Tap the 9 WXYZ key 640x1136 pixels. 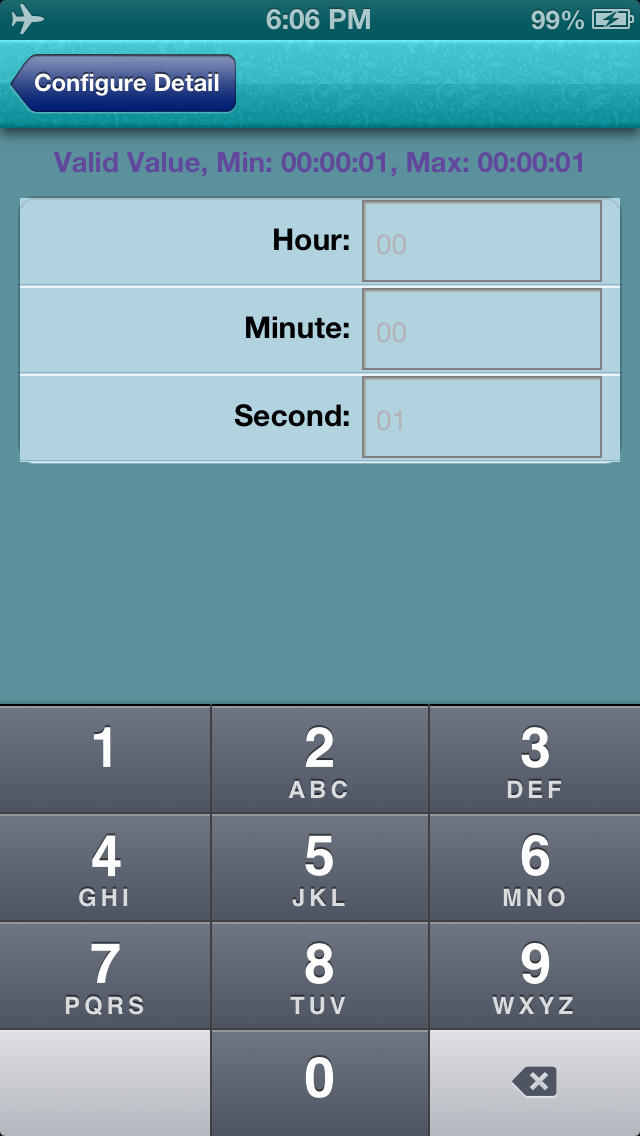point(535,975)
